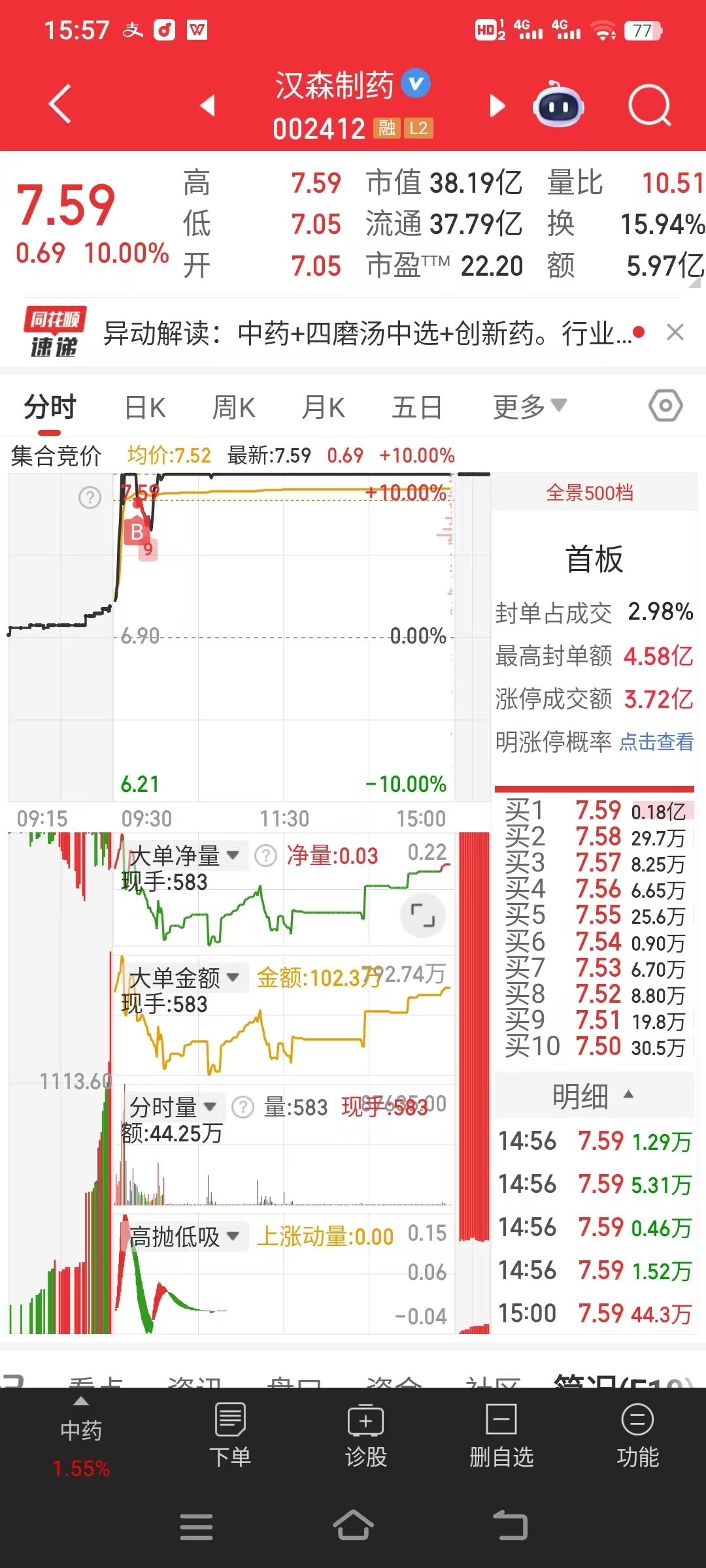Open the help question mark near 大单净量
This screenshot has width=706, height=1568.
coord(265,855)
